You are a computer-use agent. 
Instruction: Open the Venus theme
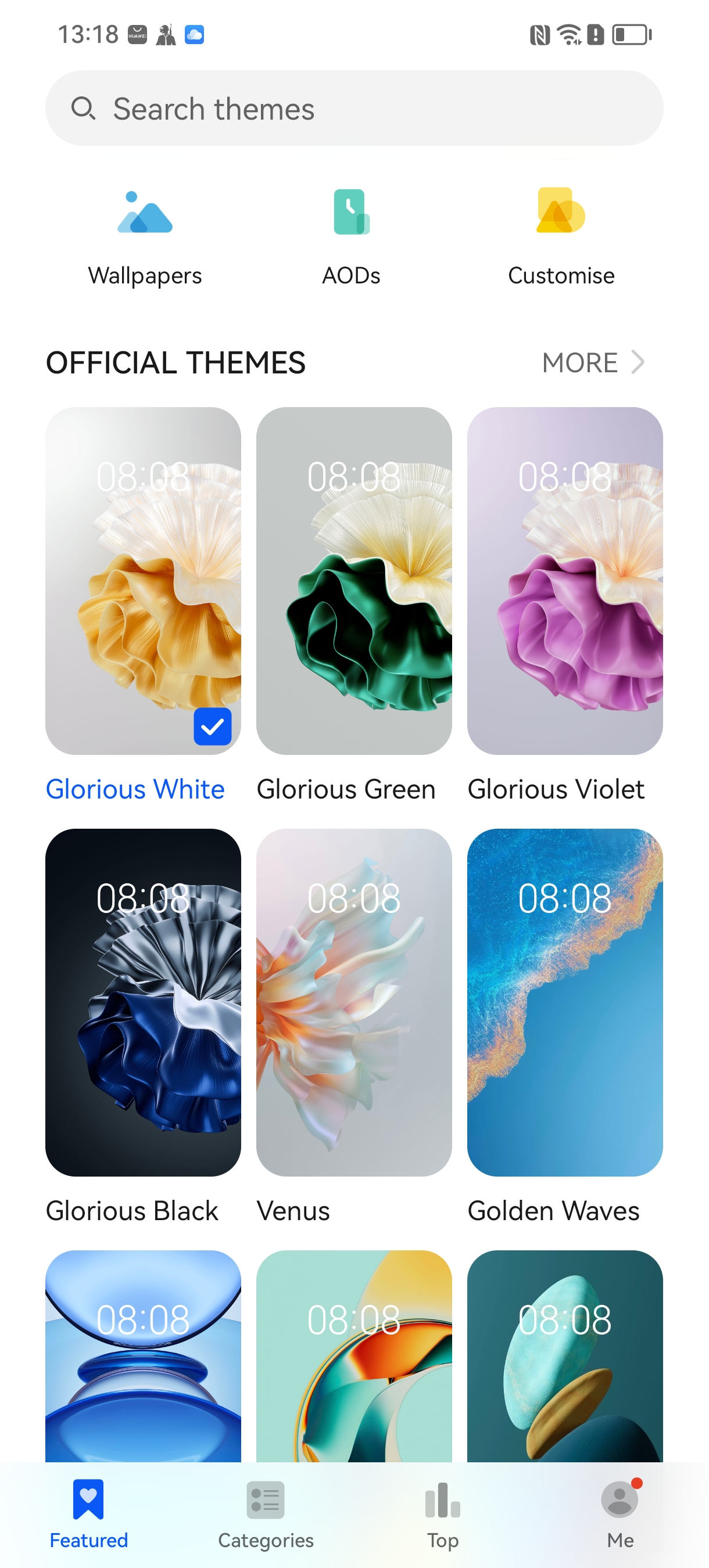click(354, 1002)
